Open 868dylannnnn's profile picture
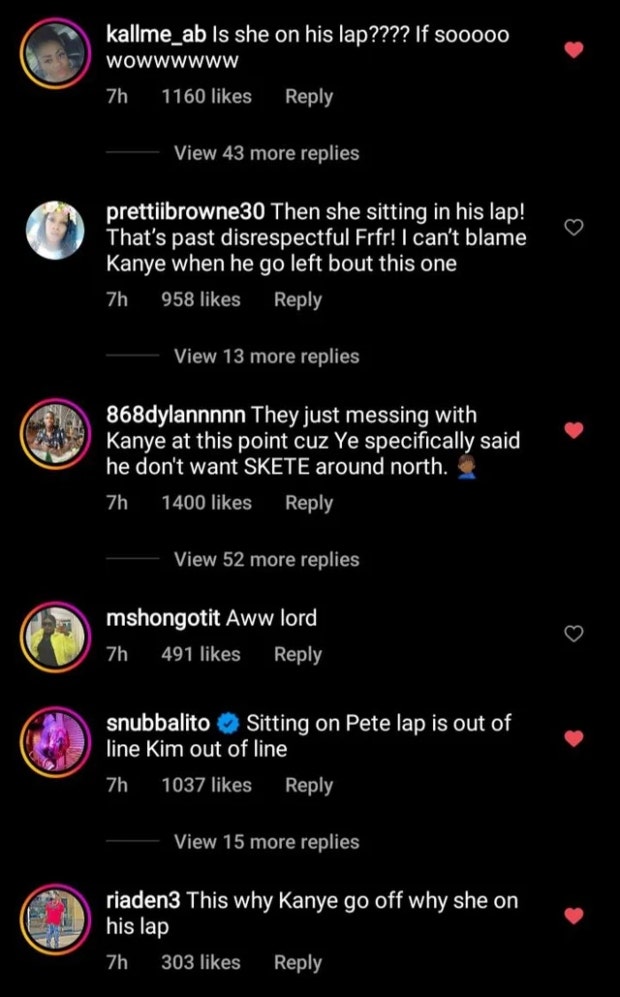The image size is (620, 997). 53,435
